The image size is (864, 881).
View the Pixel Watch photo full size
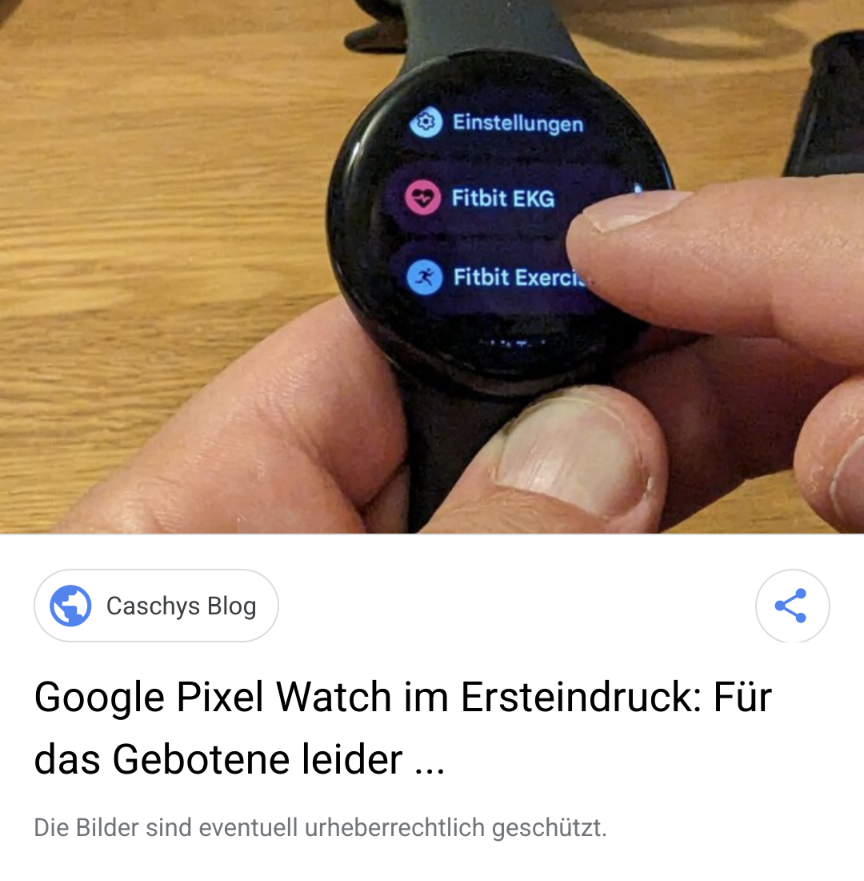tap(432, 266)
